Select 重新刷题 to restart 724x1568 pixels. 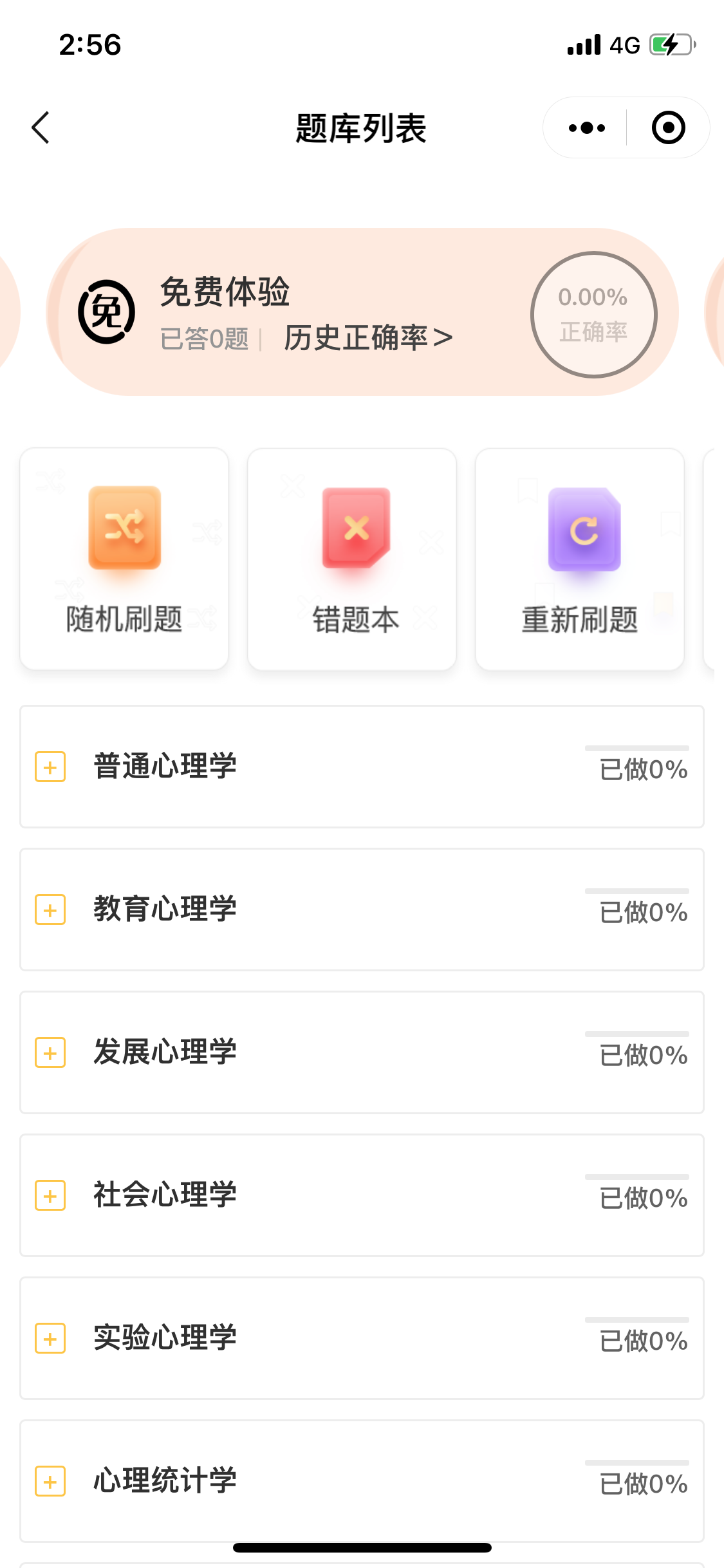pyautogui.click(x=579, y=559)
